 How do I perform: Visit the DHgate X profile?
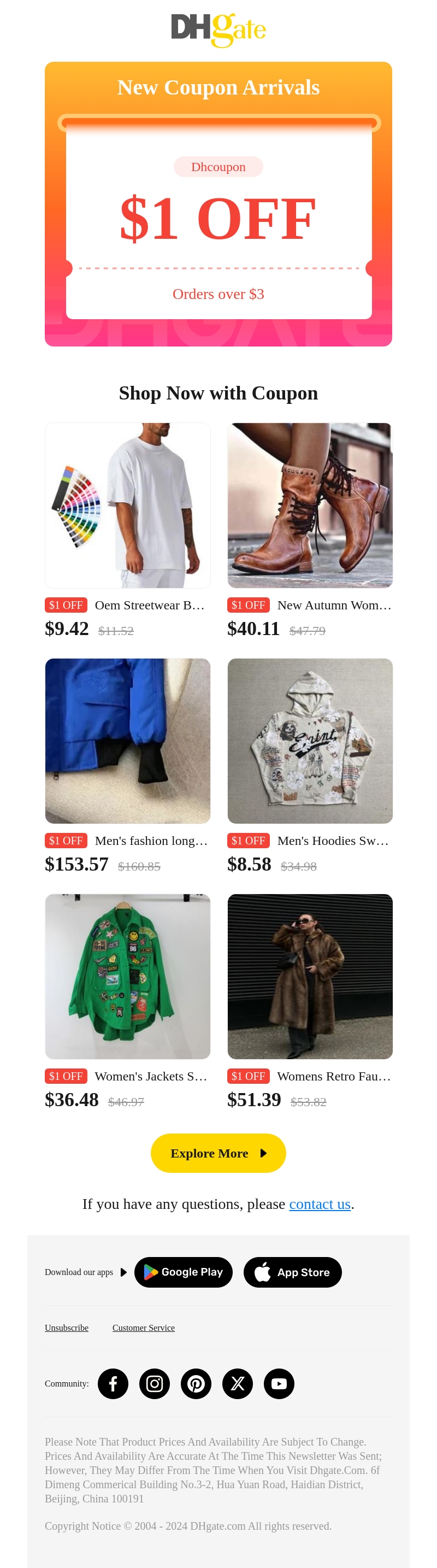[238, 1384]
